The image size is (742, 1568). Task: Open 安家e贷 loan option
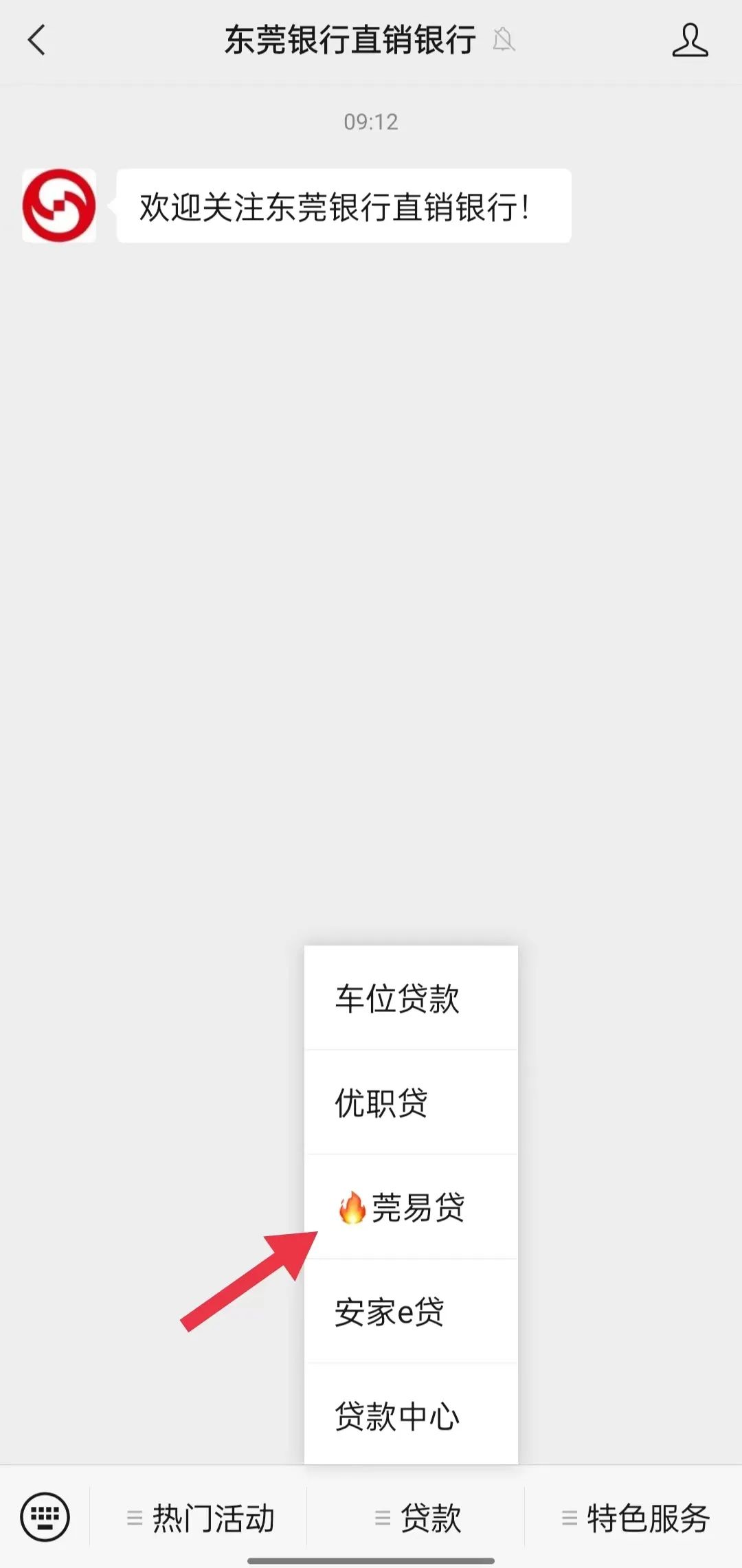click(411, 1311)
